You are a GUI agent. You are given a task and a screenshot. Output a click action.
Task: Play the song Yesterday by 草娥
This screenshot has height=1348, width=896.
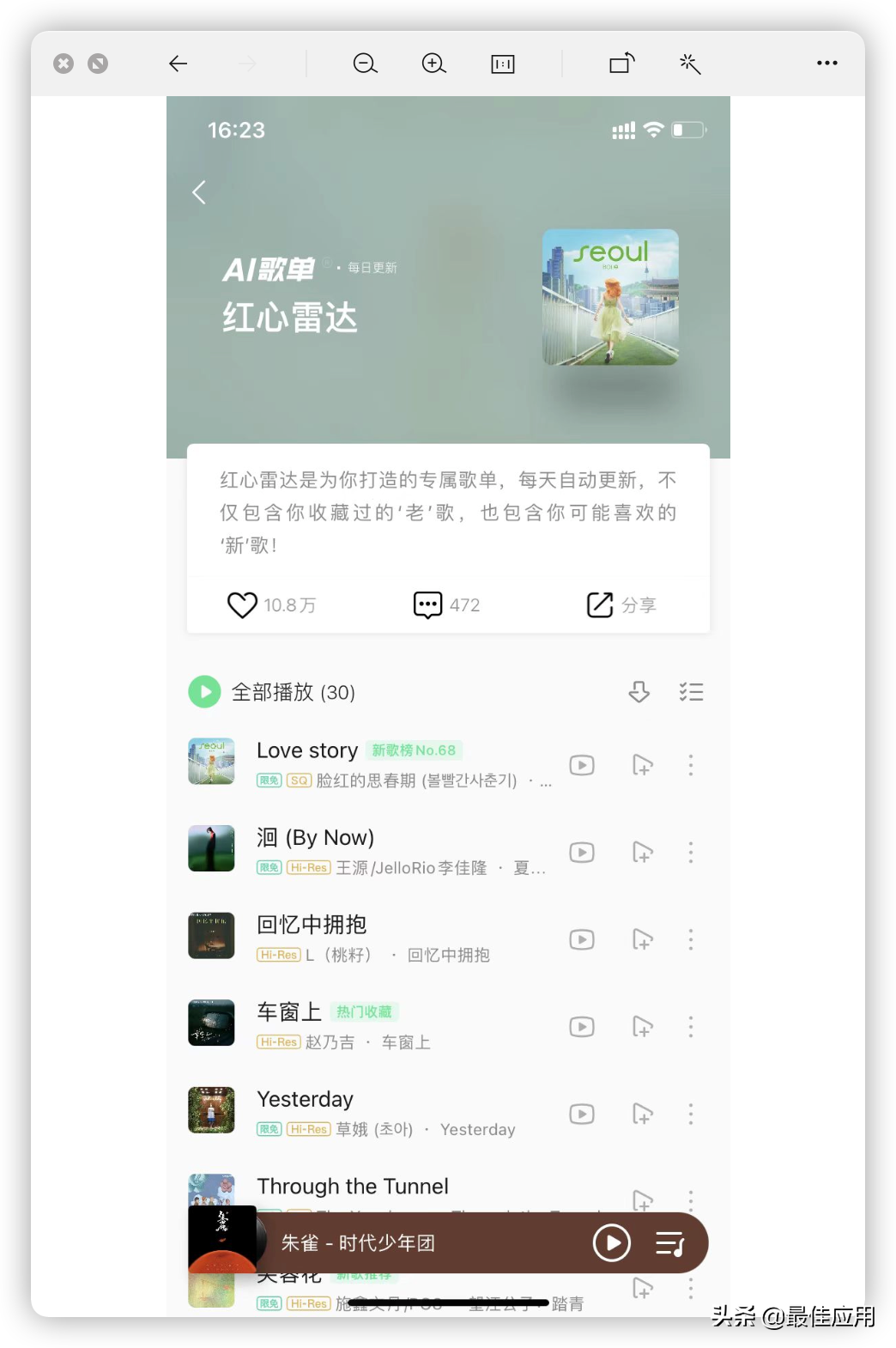[x=306, y=1100]
